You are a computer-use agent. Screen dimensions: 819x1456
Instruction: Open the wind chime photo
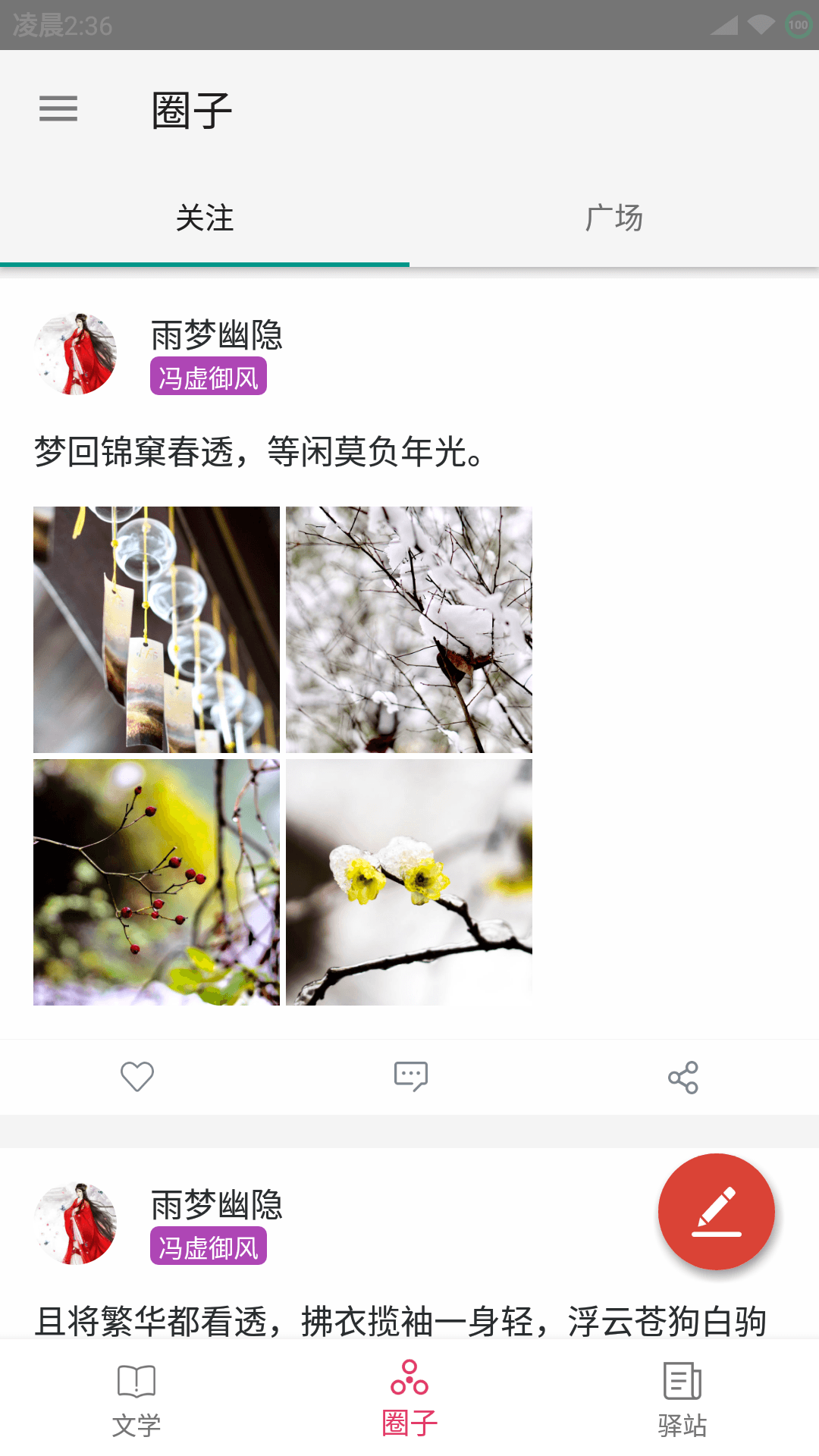156,629
